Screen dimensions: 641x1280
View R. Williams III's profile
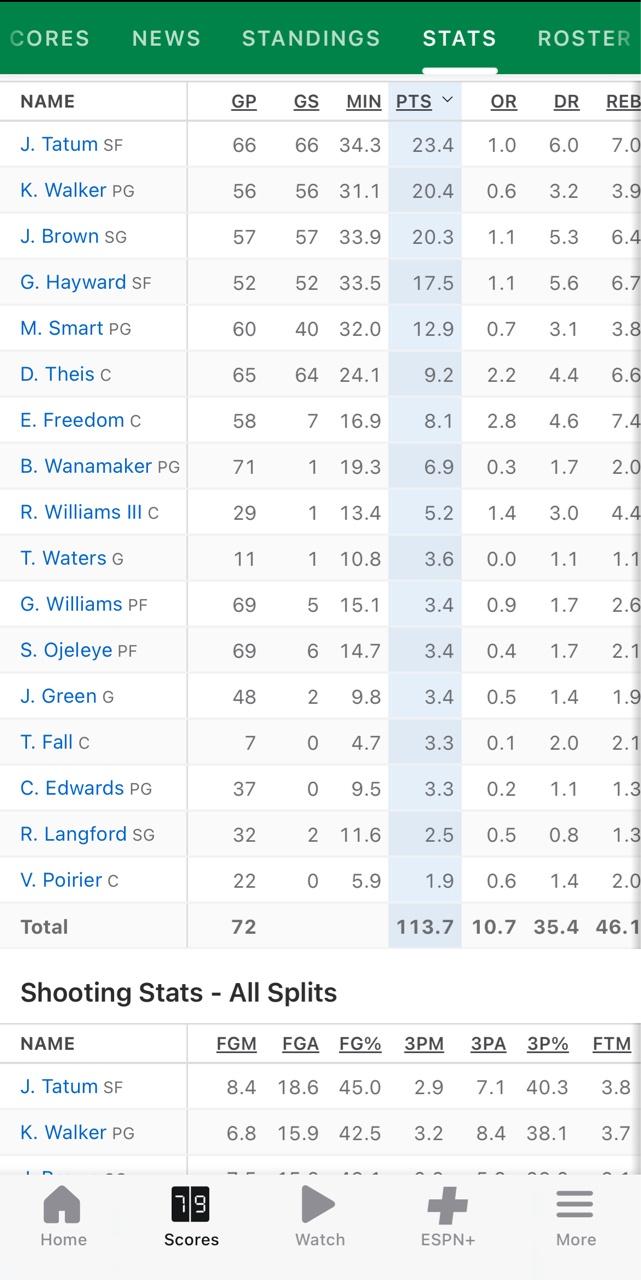[81, 512]
